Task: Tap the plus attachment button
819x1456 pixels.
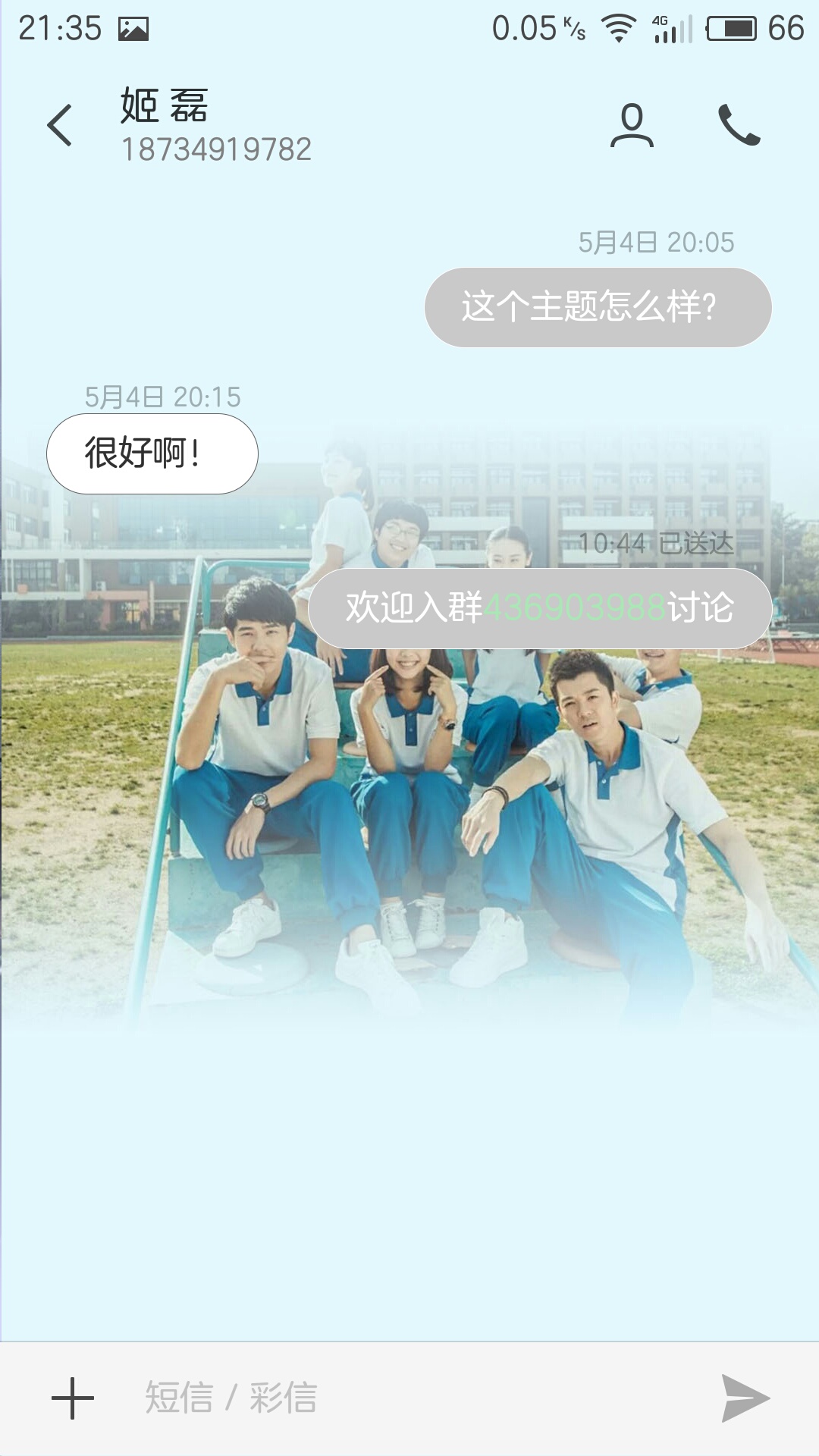Action: [x=73, y=1398]
